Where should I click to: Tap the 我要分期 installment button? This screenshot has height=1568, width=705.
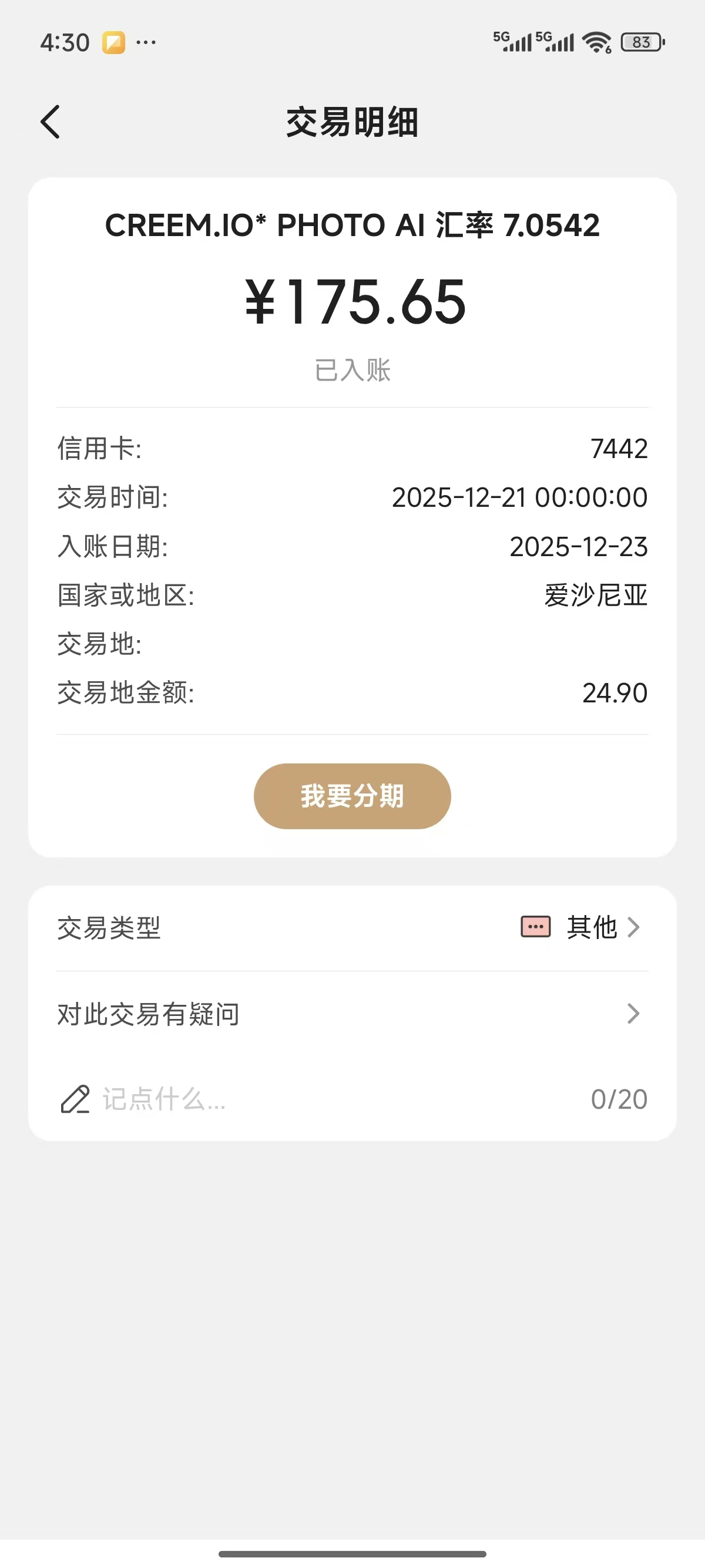click(352, 796)
